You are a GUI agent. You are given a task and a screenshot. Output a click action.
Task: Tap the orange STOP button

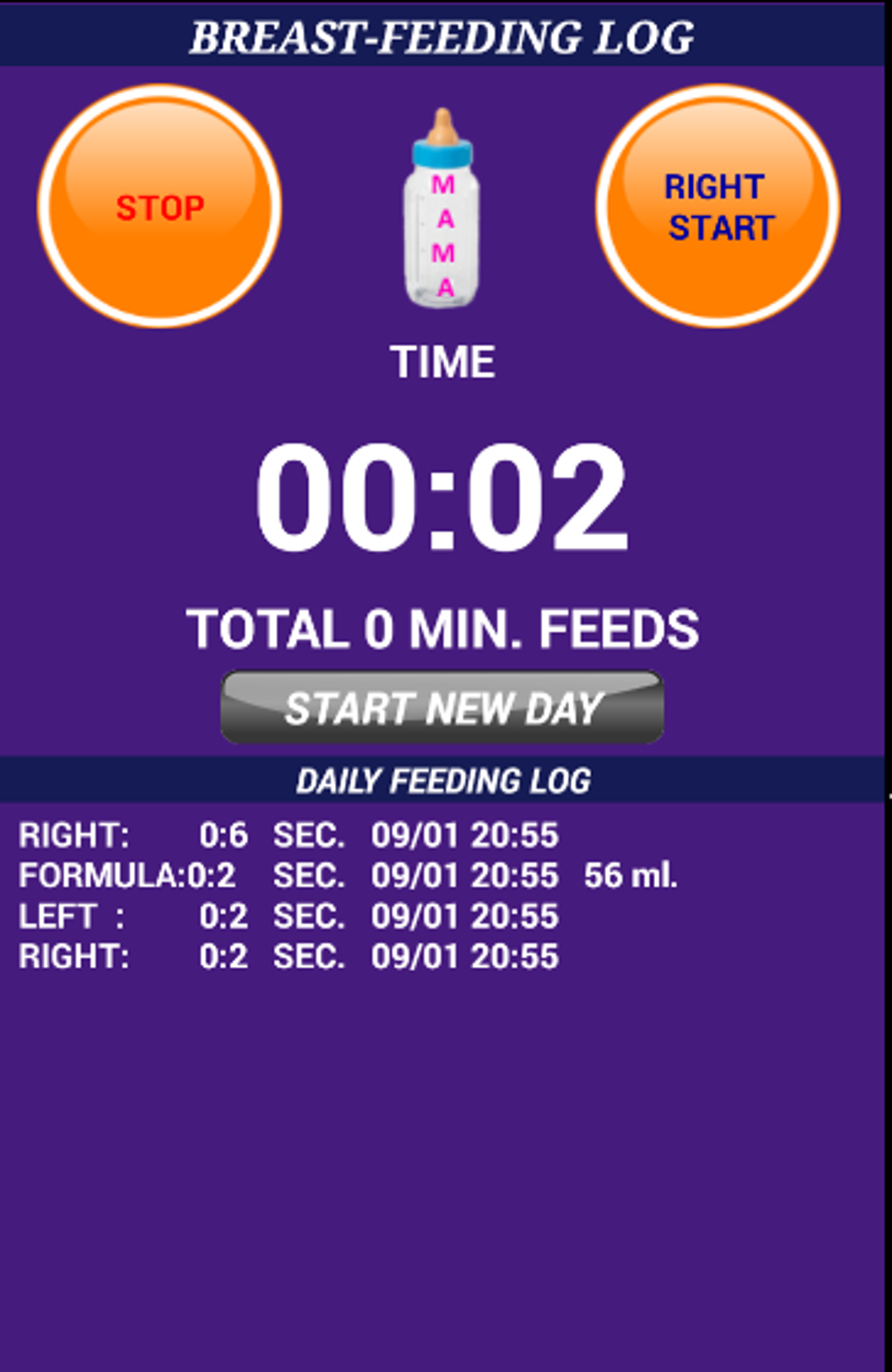pyautogui.click(x=159, y=206)
